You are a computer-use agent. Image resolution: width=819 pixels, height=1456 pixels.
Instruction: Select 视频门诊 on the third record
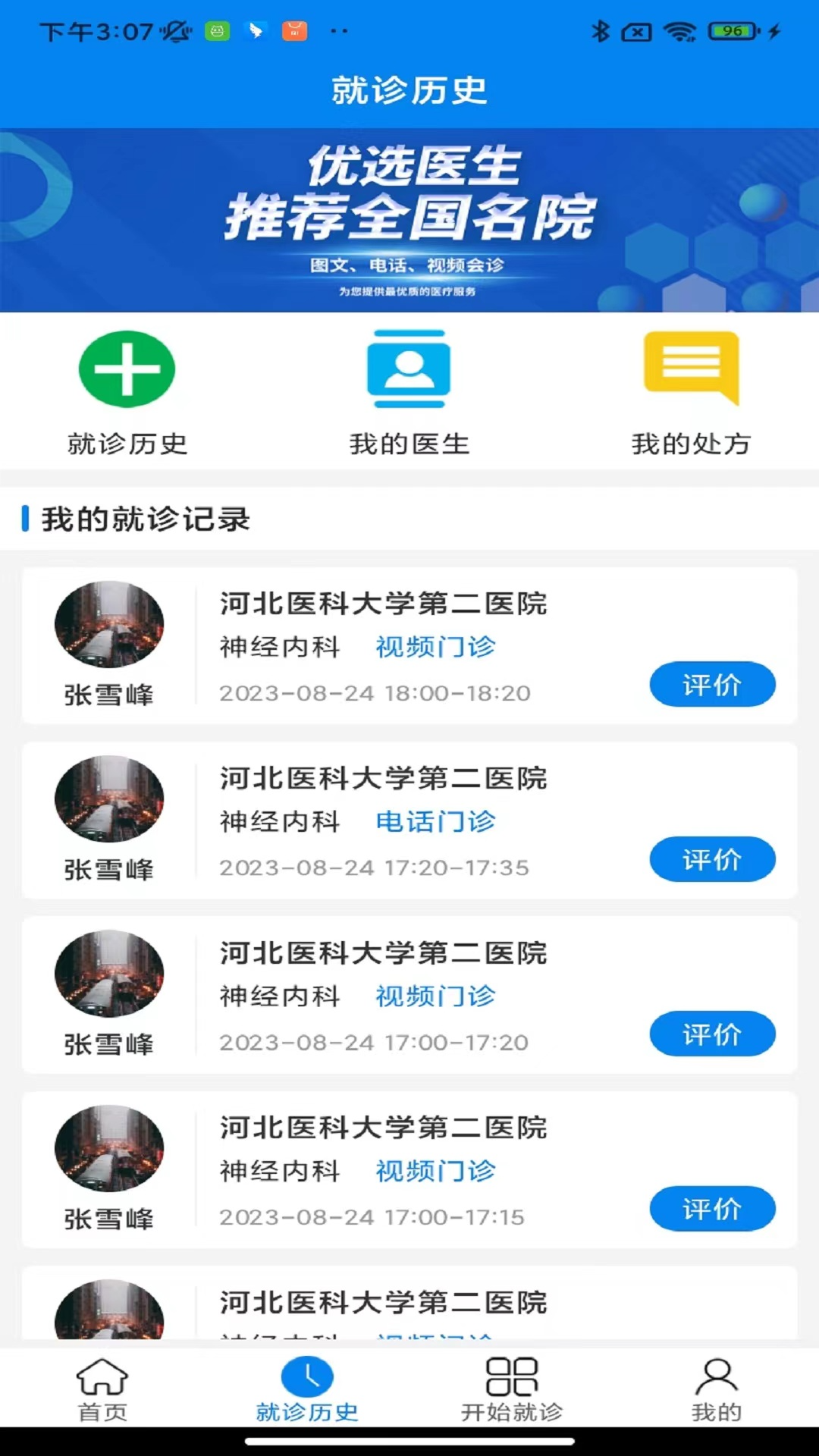(435, 997)
